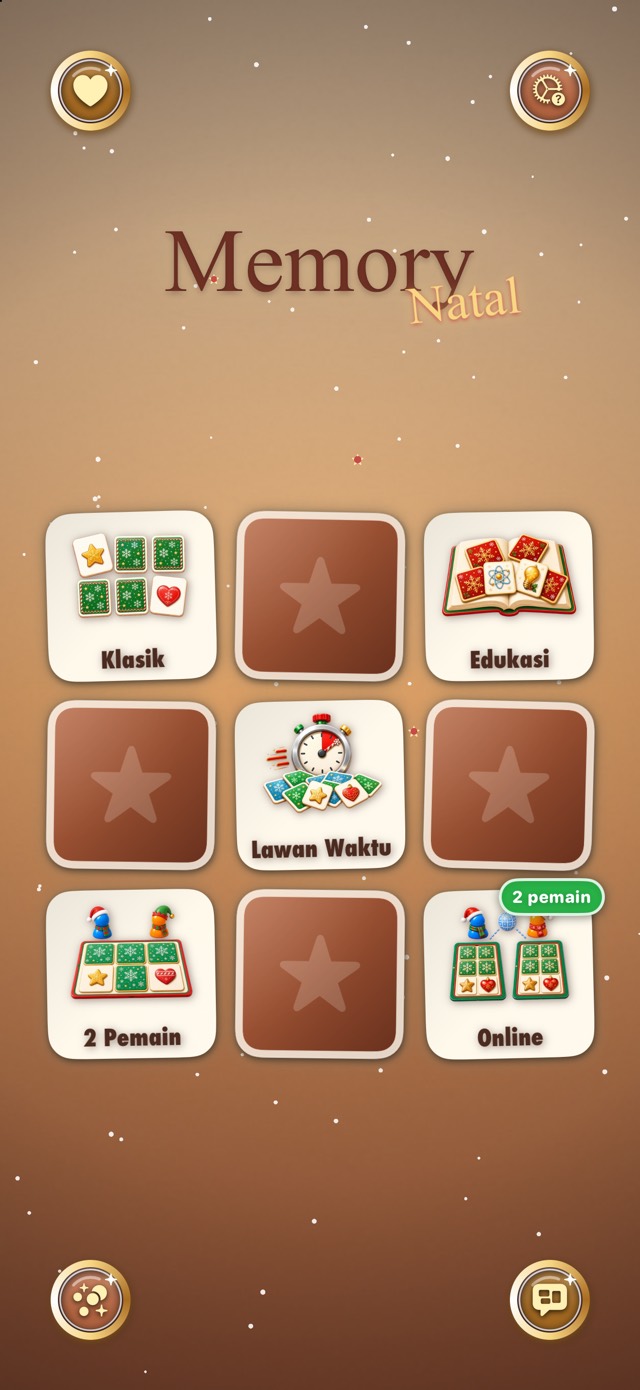Open the Online mode
The height and width of the screenshot is (1390, 640).
click(509, 974)
